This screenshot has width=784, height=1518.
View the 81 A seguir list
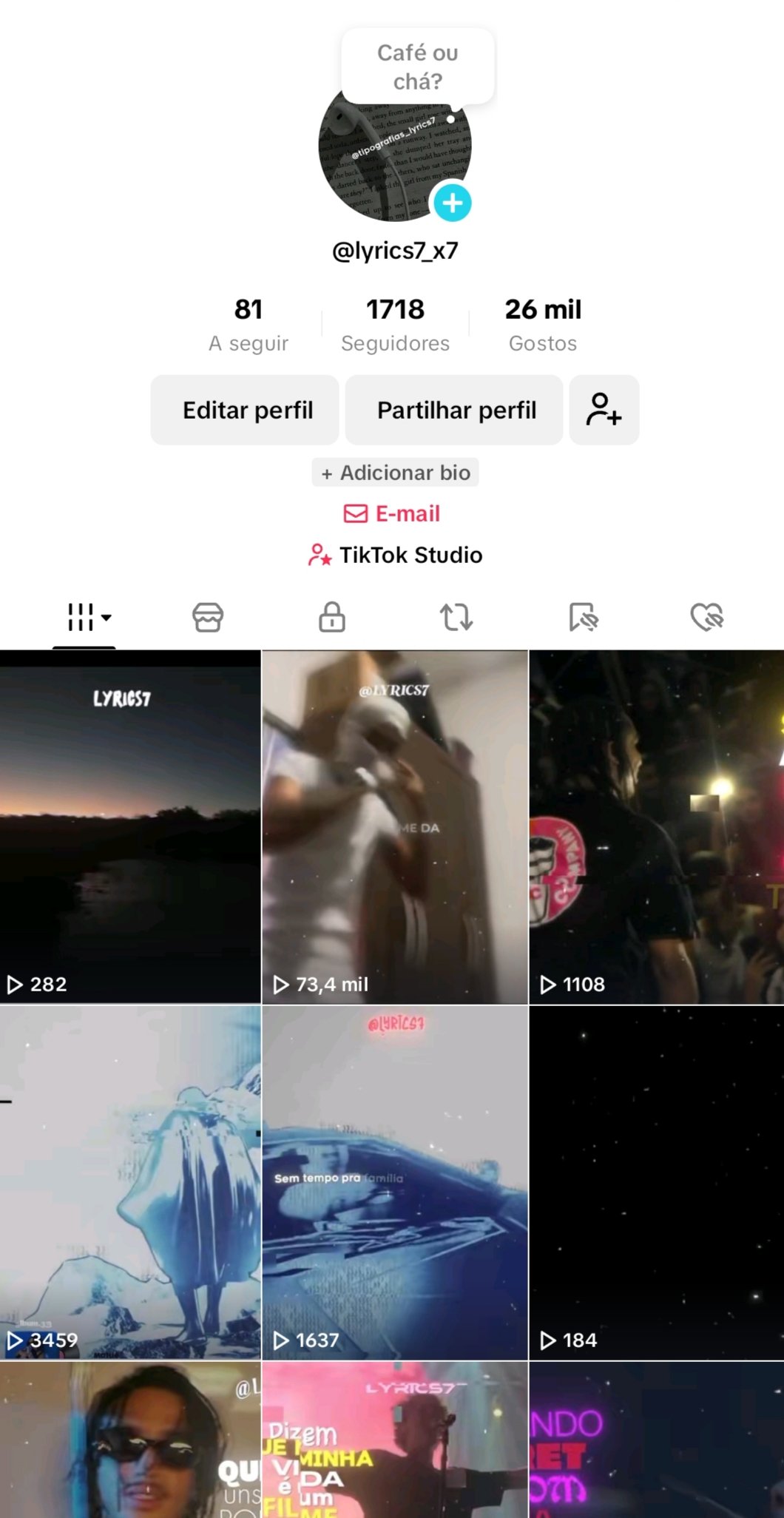(249, 325)
